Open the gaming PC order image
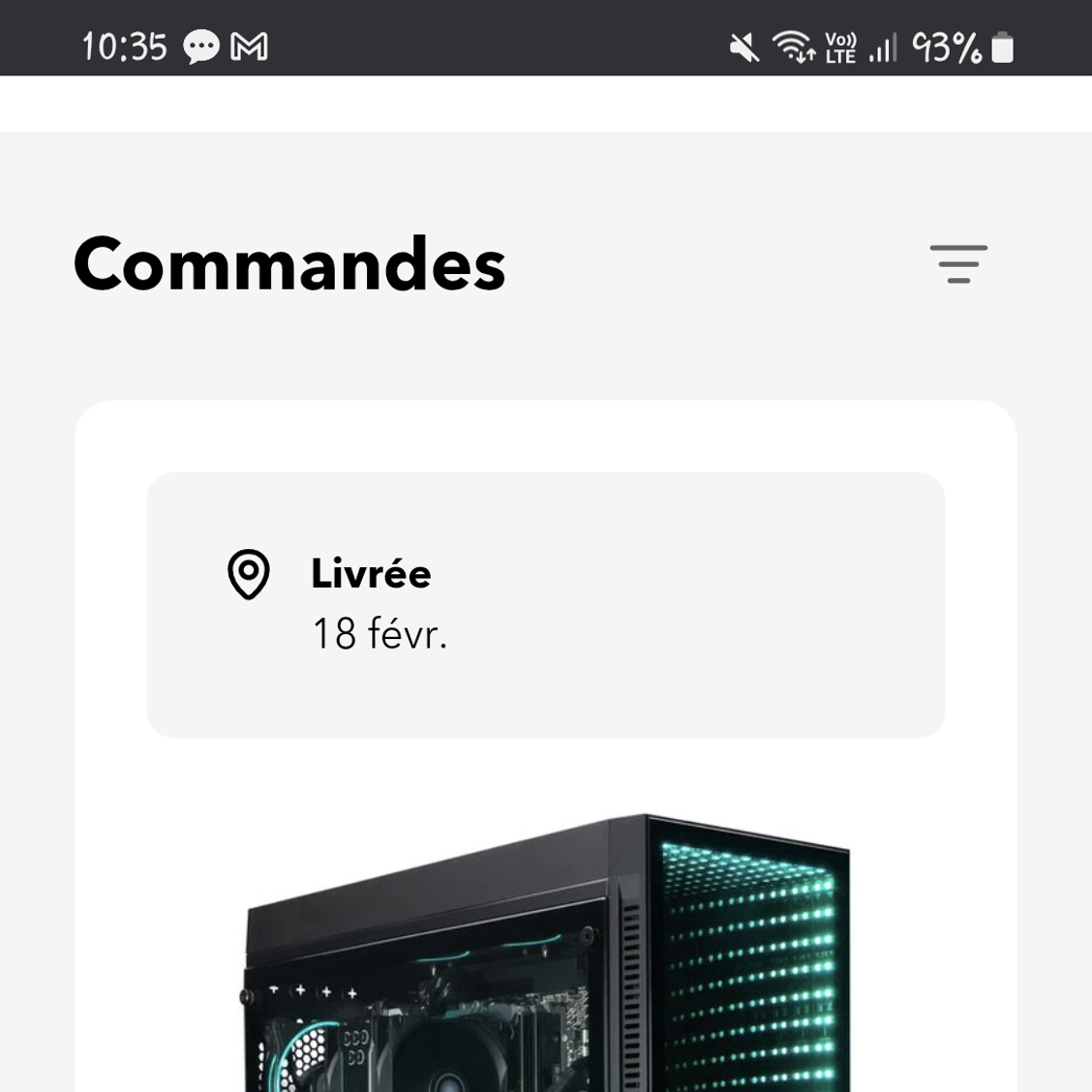Screen dimensions: 1092x1092 (547, 954)
